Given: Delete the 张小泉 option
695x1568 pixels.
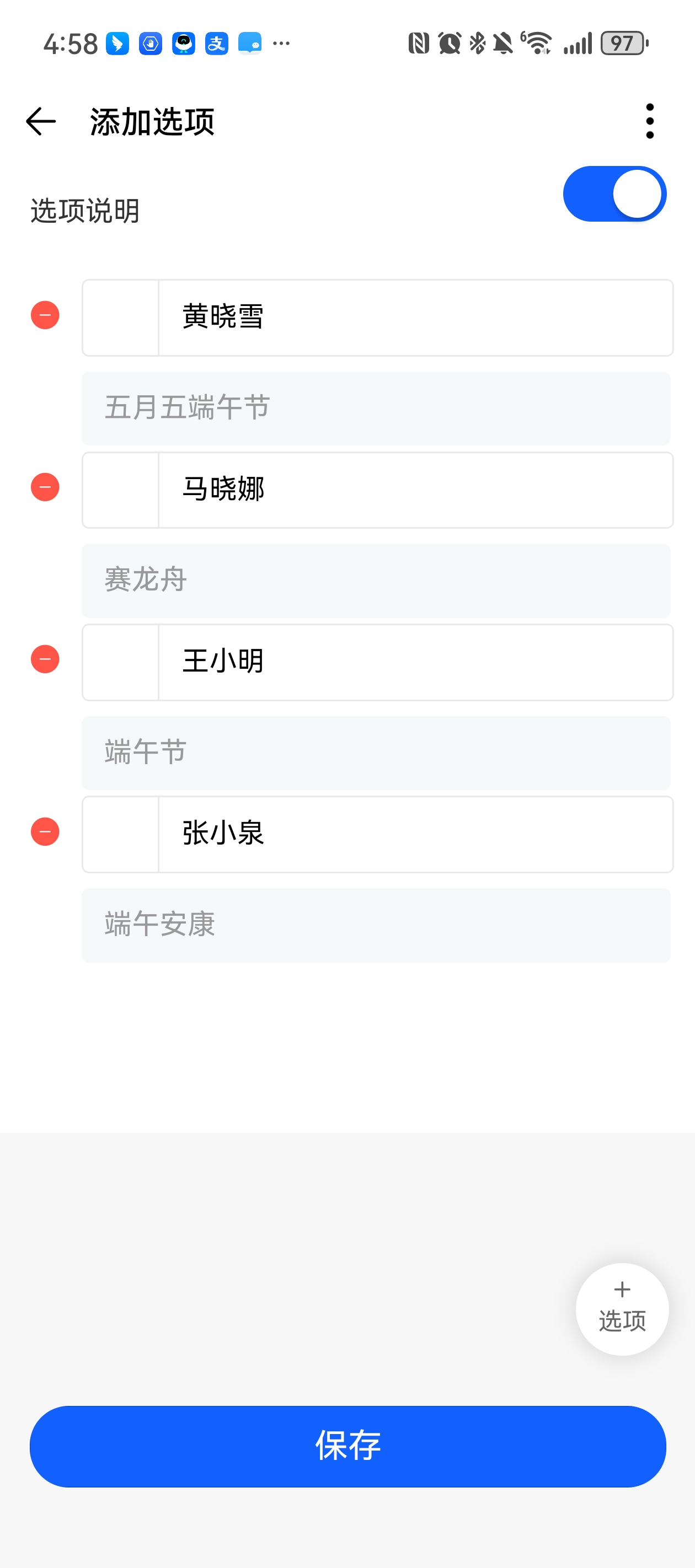Looking at the screenshot, I should coord(45,832).
